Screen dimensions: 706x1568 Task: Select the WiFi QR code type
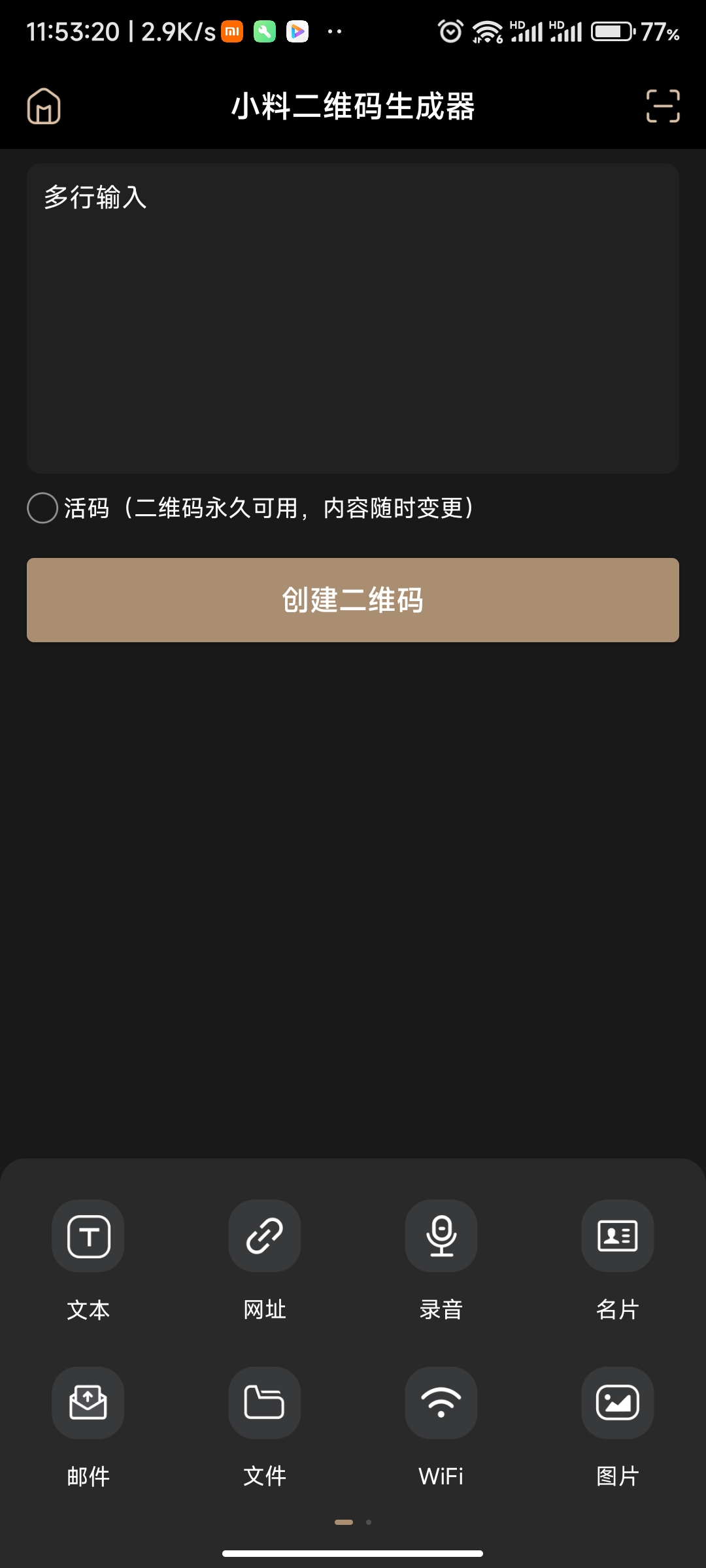coord(441,1403)
